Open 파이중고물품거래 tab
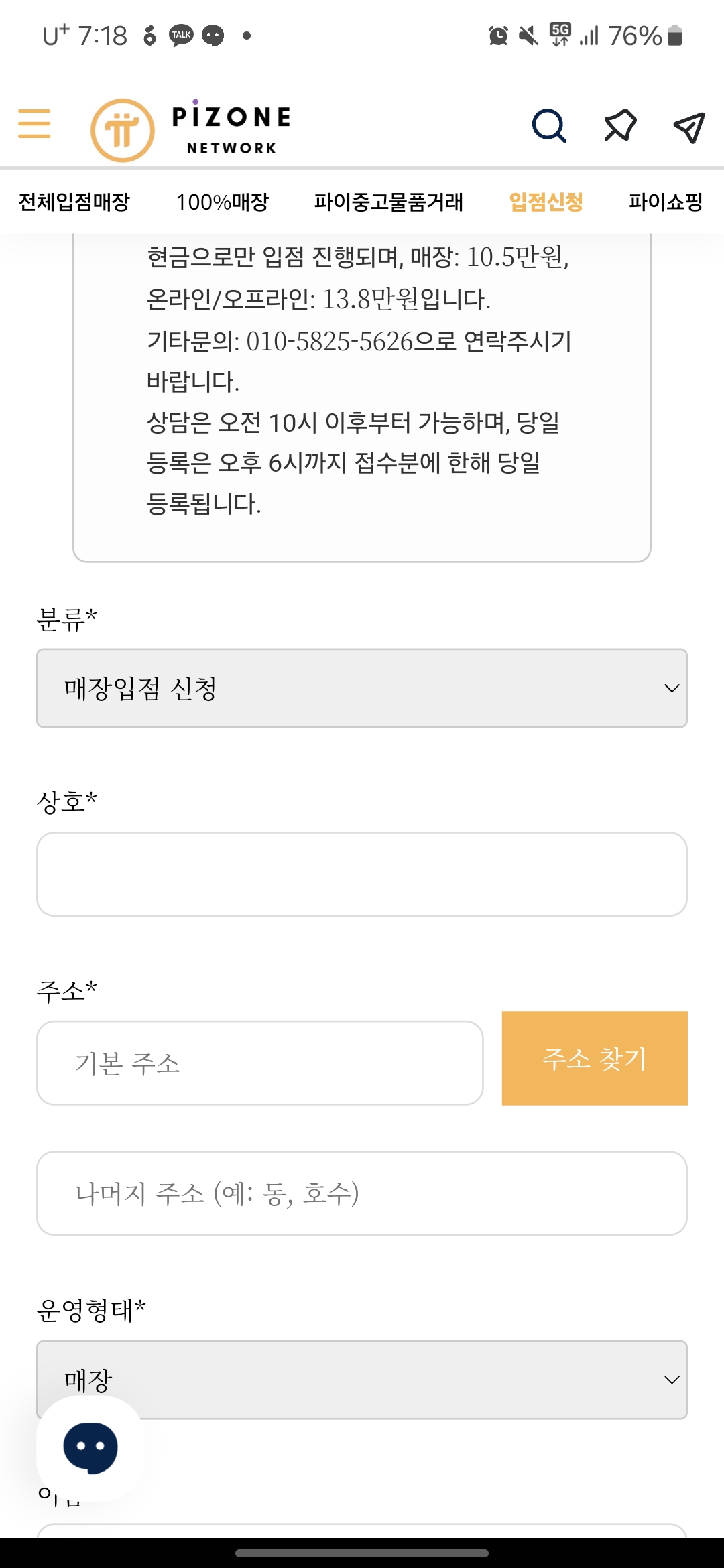The width and height of the screenshot is (724, 1568). pyautogui.click(x=389, y=202)
